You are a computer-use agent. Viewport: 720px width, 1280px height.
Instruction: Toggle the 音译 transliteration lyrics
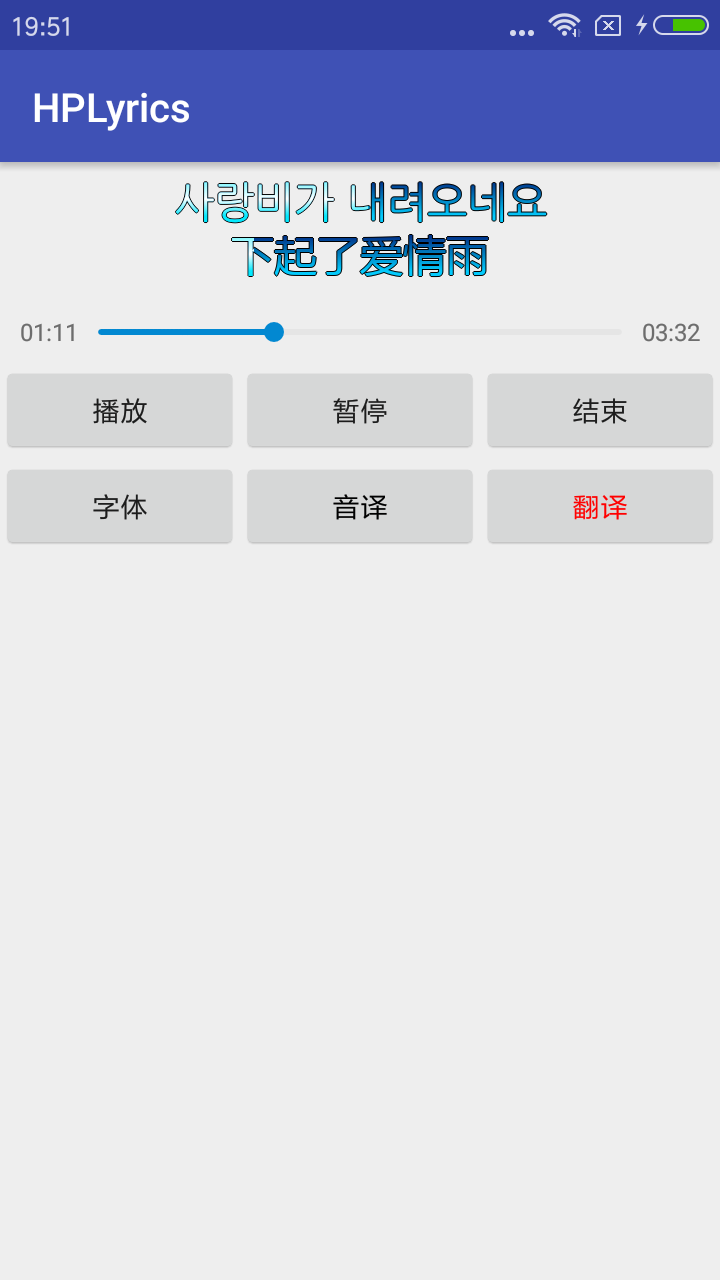coord(360,507)
